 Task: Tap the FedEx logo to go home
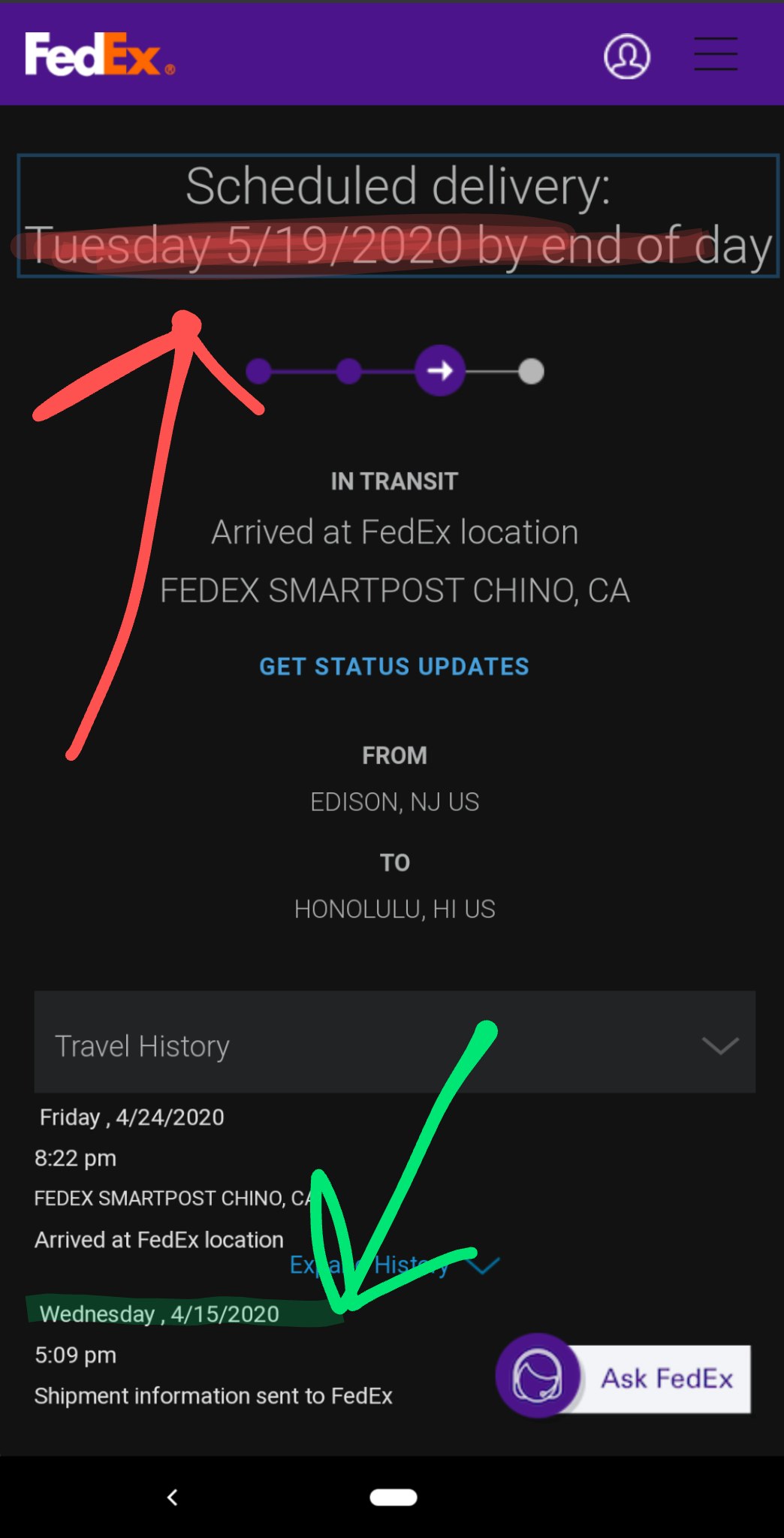(99, 54)
